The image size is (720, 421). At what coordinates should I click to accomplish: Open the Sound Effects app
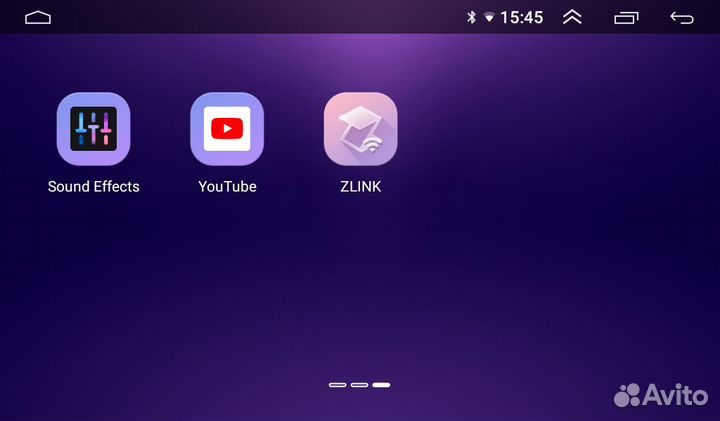(93, 129)
